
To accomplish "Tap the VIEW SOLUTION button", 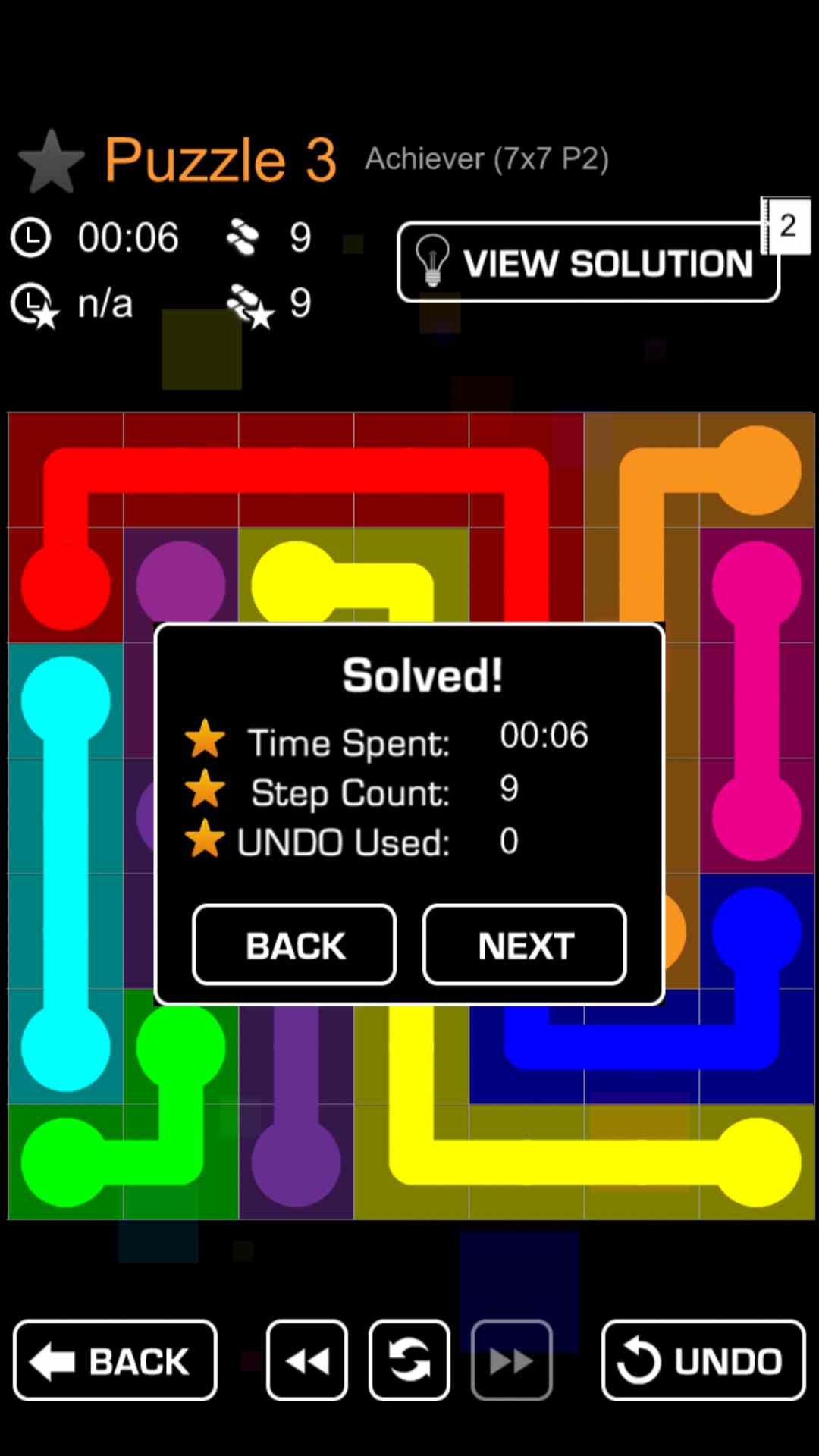I will click(588, 262).
